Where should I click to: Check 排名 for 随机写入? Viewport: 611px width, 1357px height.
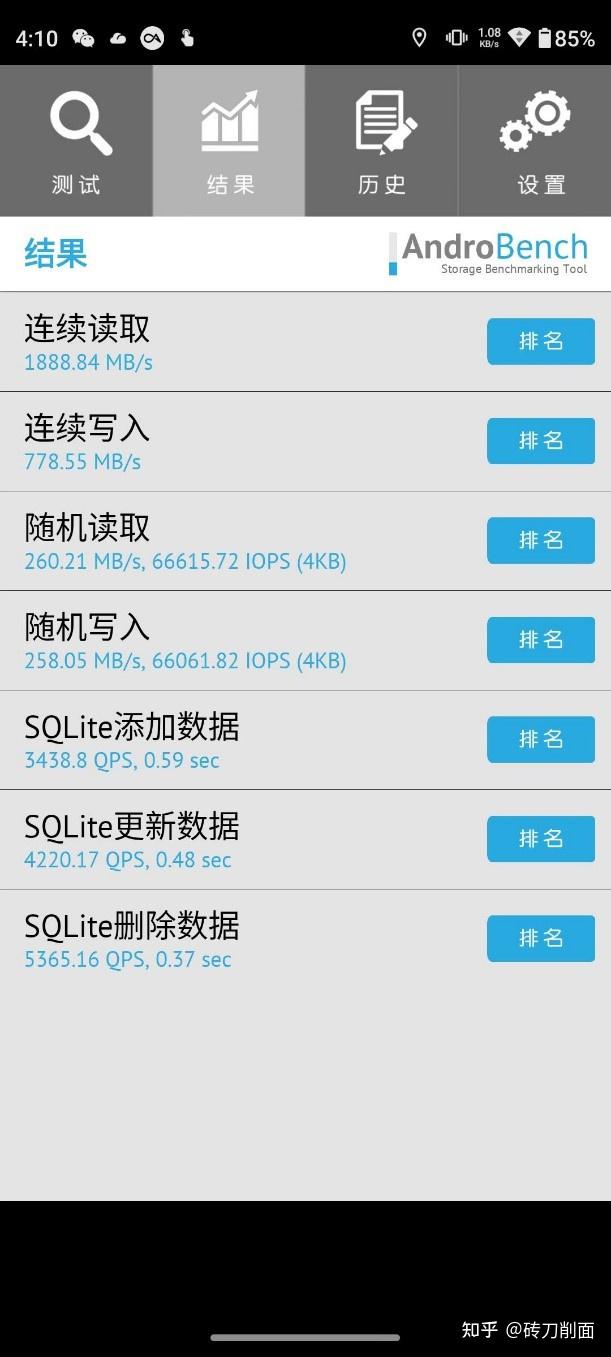tap(540, 640)
